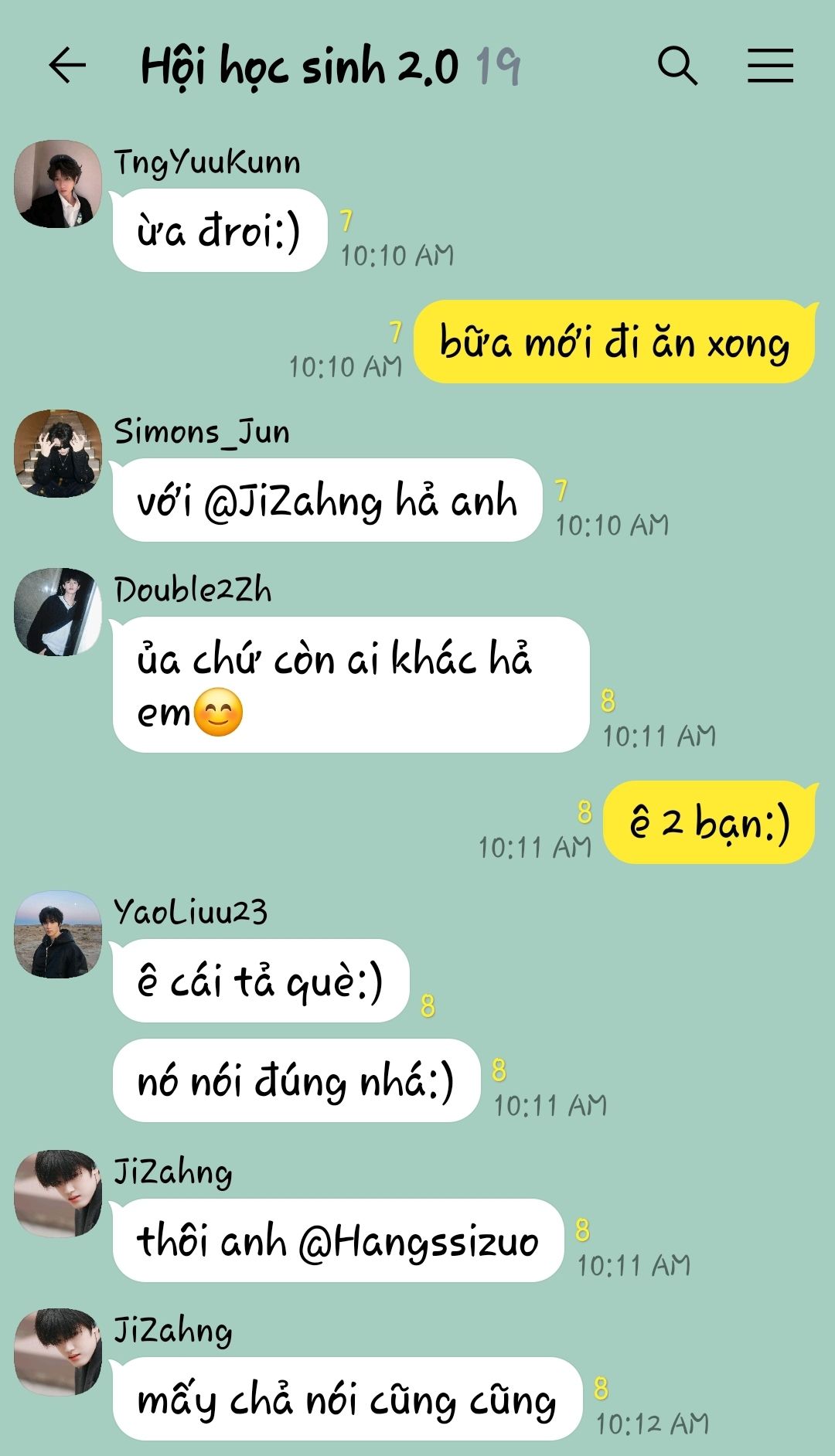Open JiZahng's avatar beside 'thôi anh' message
835x1456 pixels.
click(58, 1194)
